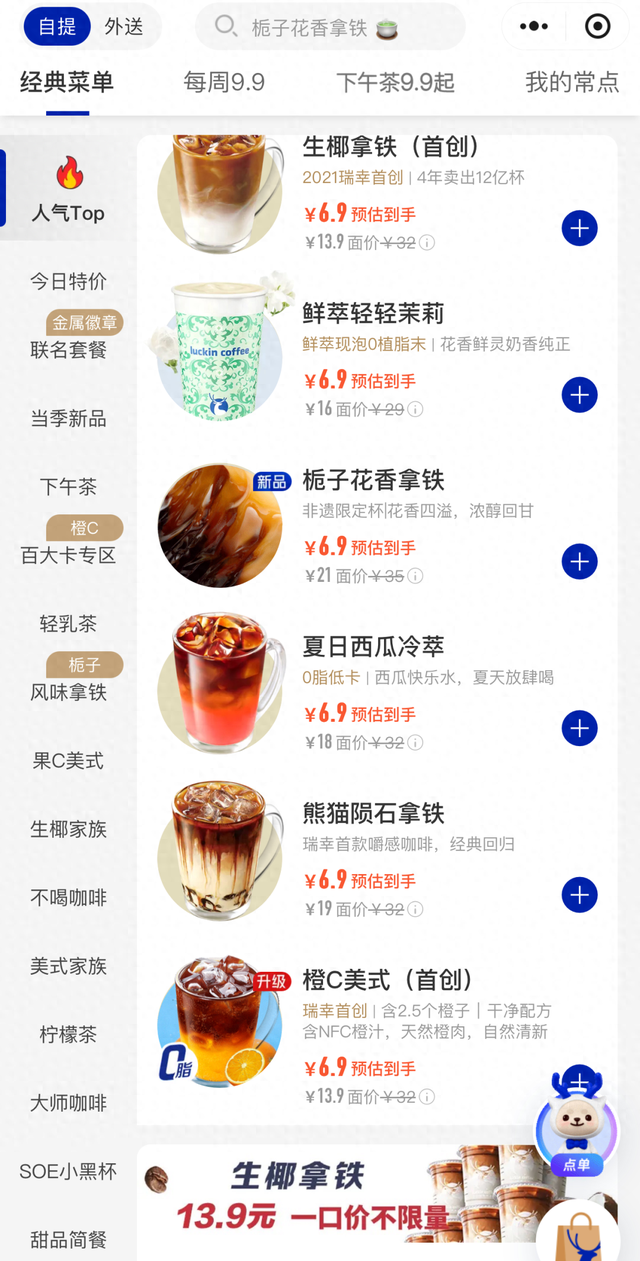Screen dimensions: 640x1261
Task: Switch to 外送 delivery mode
Action: point(124,27)
